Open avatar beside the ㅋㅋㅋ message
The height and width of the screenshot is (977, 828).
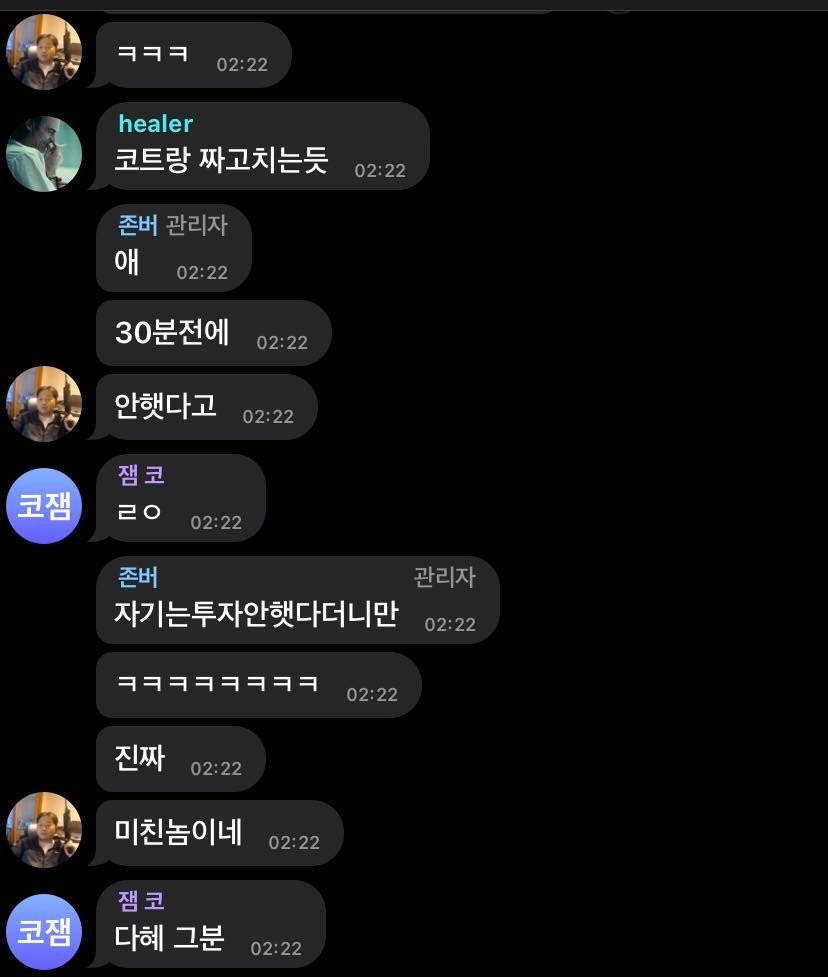44,52
